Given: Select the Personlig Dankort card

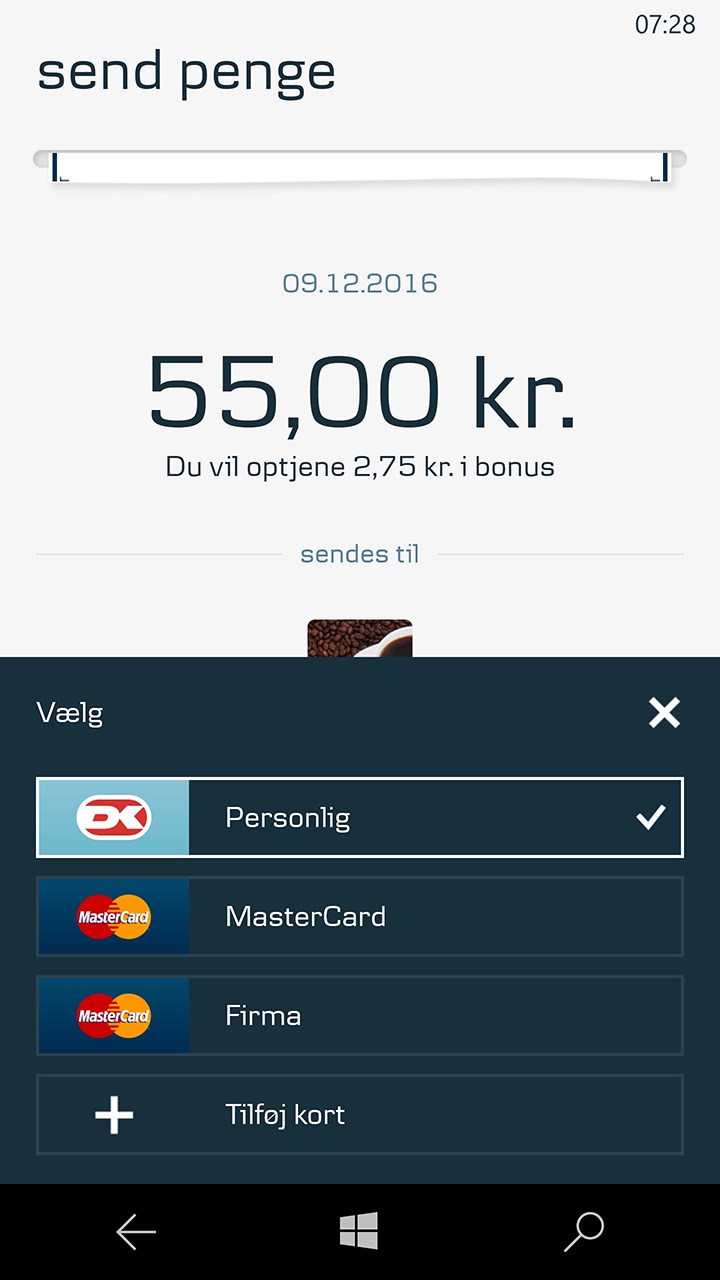Looking at the screenshot, I should pyautogui.click(x=360, y=818).
